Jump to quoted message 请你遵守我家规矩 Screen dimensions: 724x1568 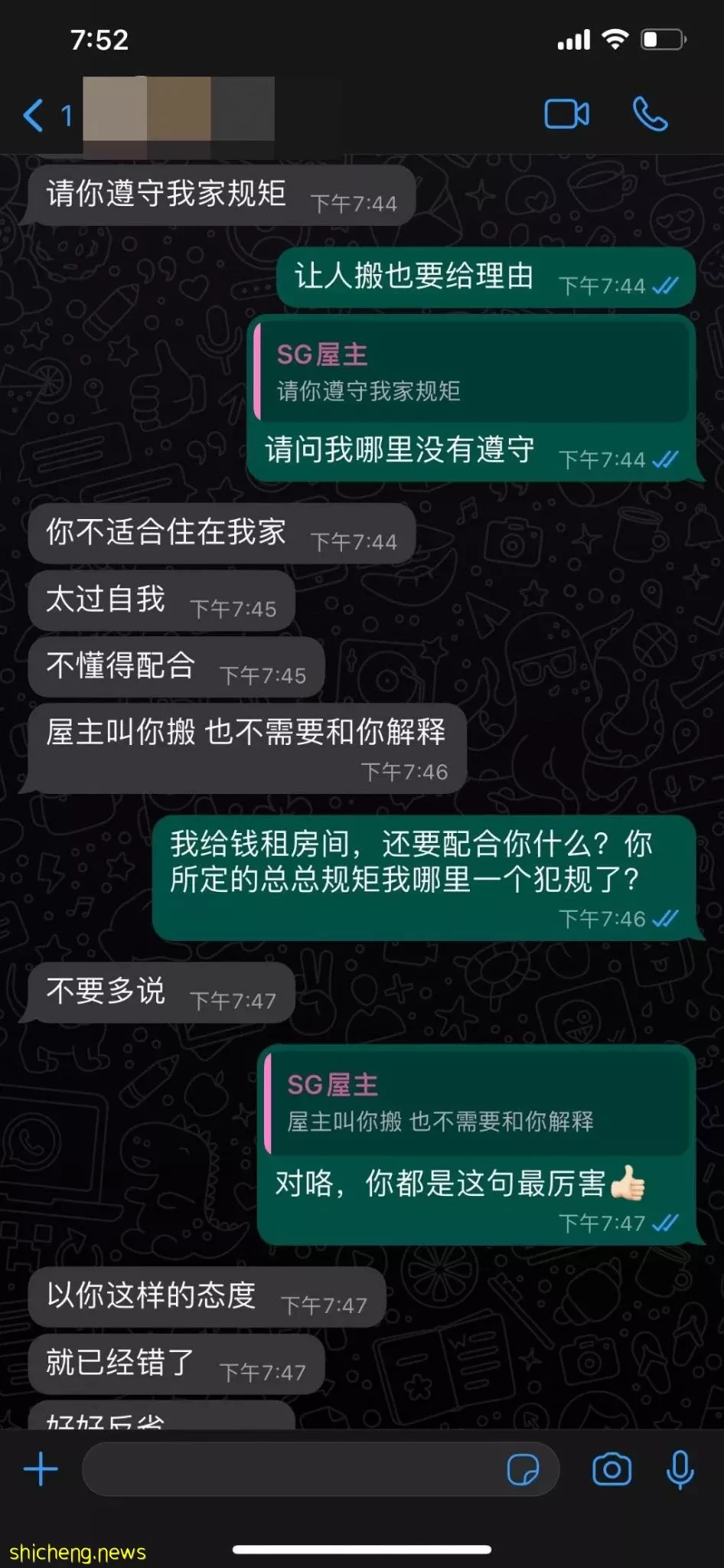(471, 372)
